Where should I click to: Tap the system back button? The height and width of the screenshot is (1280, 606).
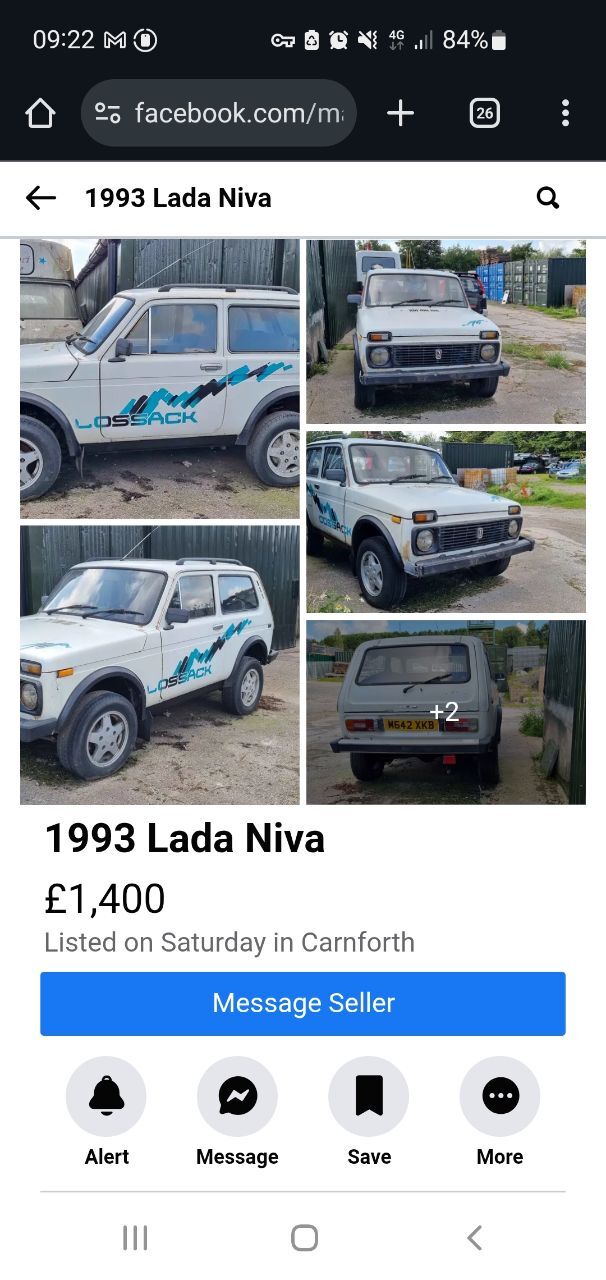(x=474, y=1238)
